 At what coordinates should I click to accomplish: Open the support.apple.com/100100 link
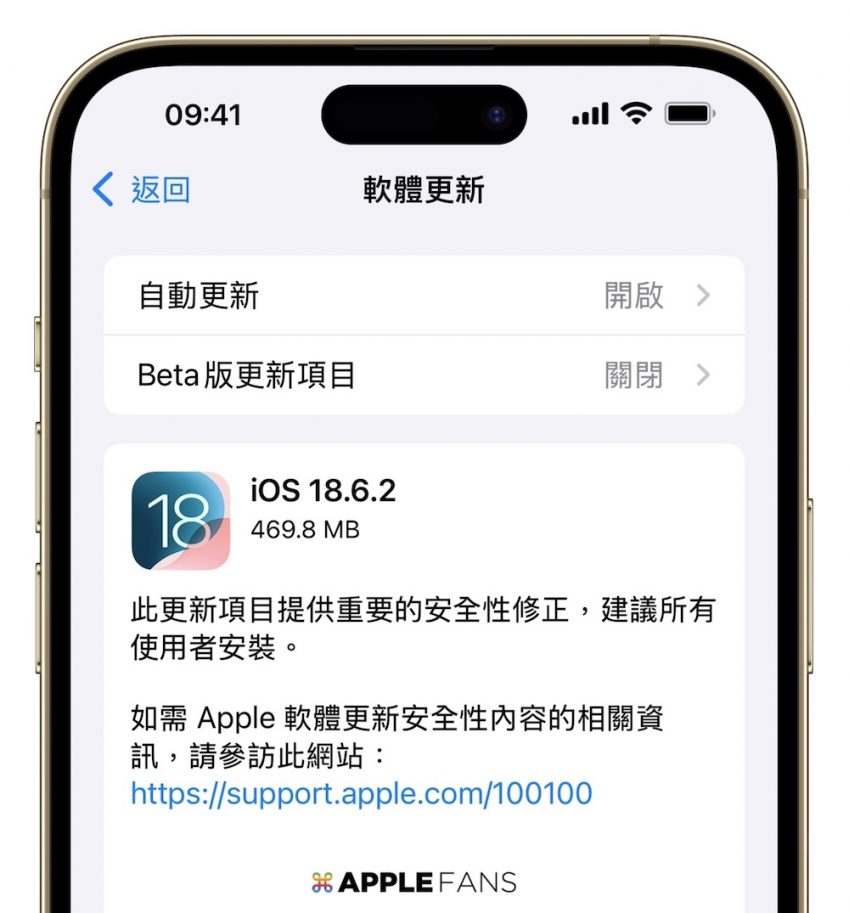click(361, 794)
